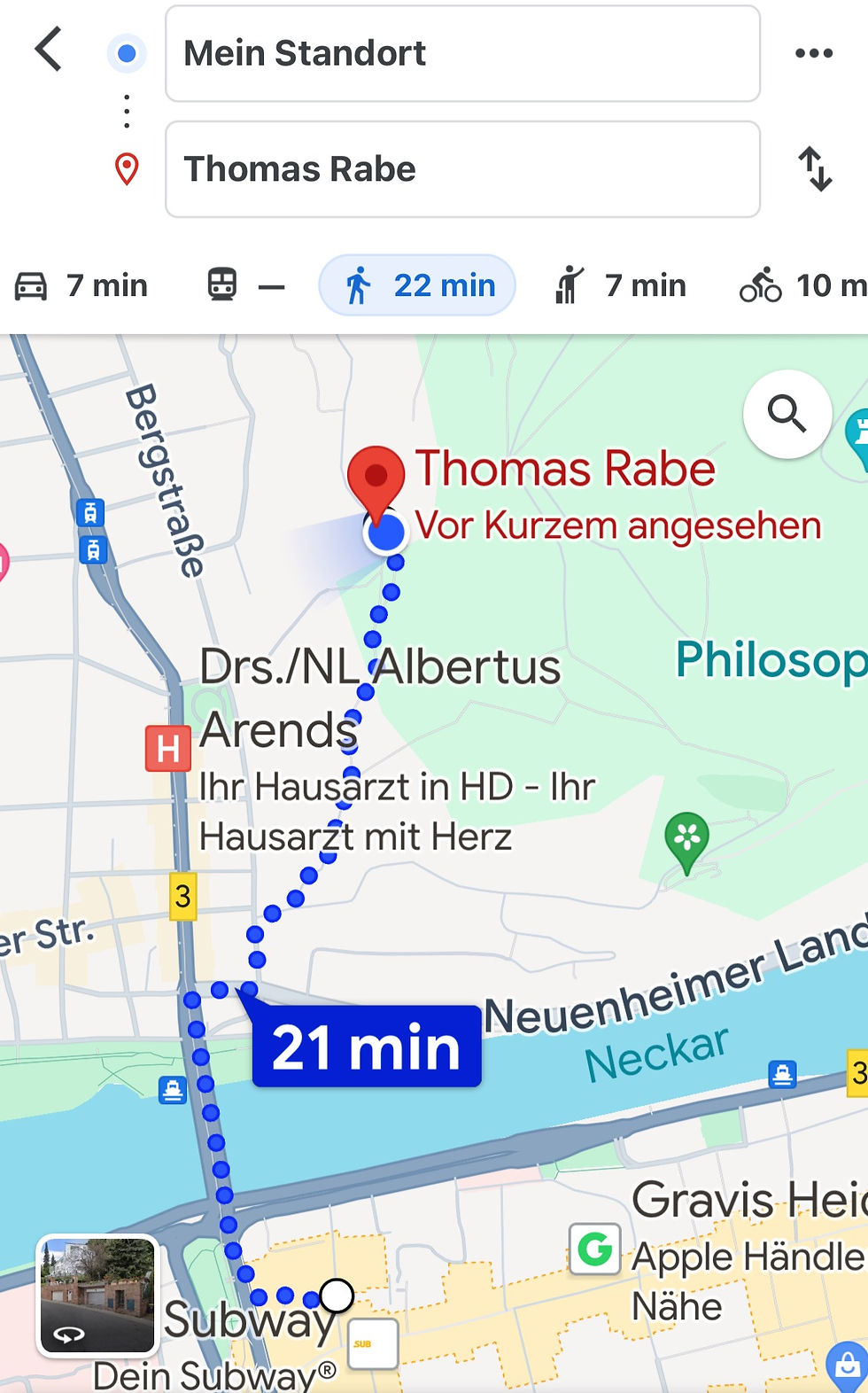The image size is (868, 1393).
Task: Open Drs./NL Albertus Arends place marker
Action: point(168,749)
